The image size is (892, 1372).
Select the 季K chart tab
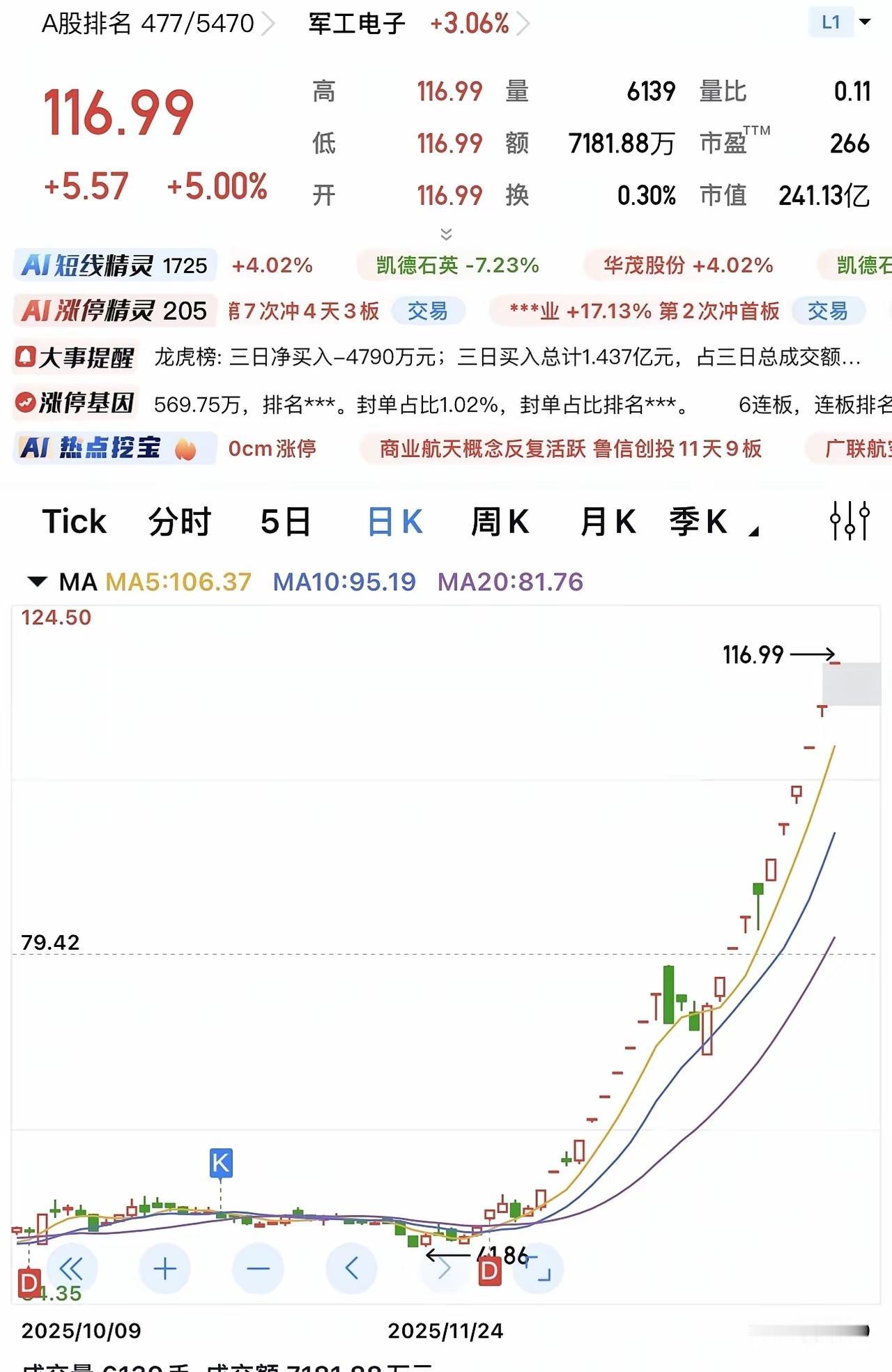[x=697, y=521]
